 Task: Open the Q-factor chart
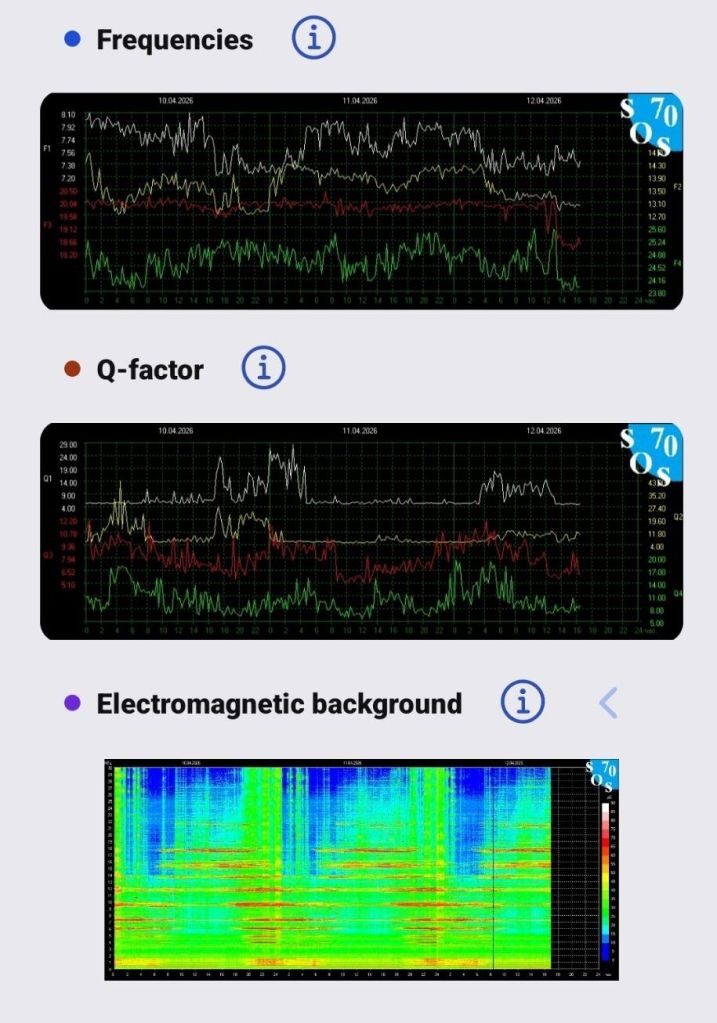tap(360, 531)
